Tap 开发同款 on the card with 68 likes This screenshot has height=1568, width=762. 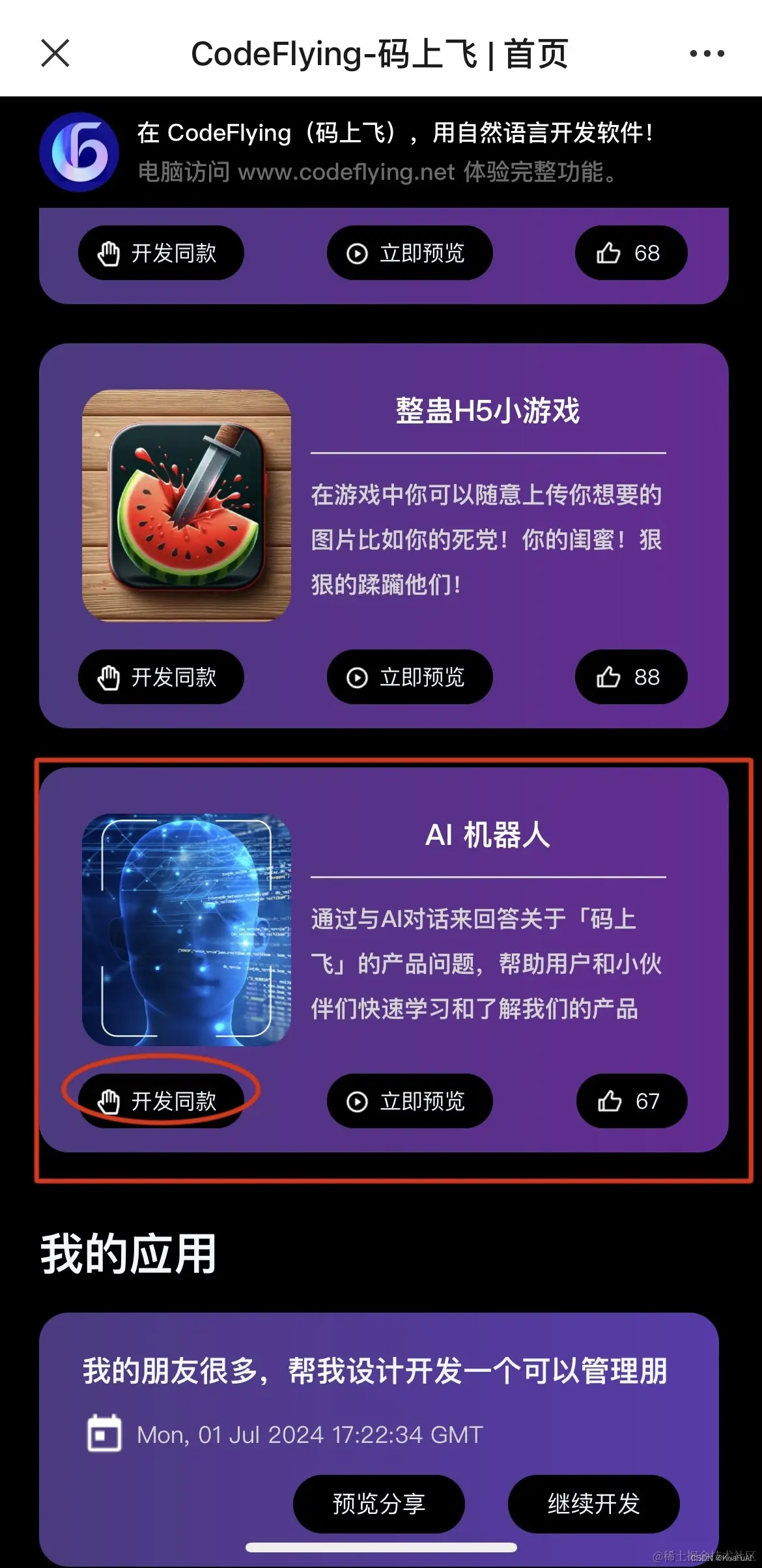[x=161, y=253]
